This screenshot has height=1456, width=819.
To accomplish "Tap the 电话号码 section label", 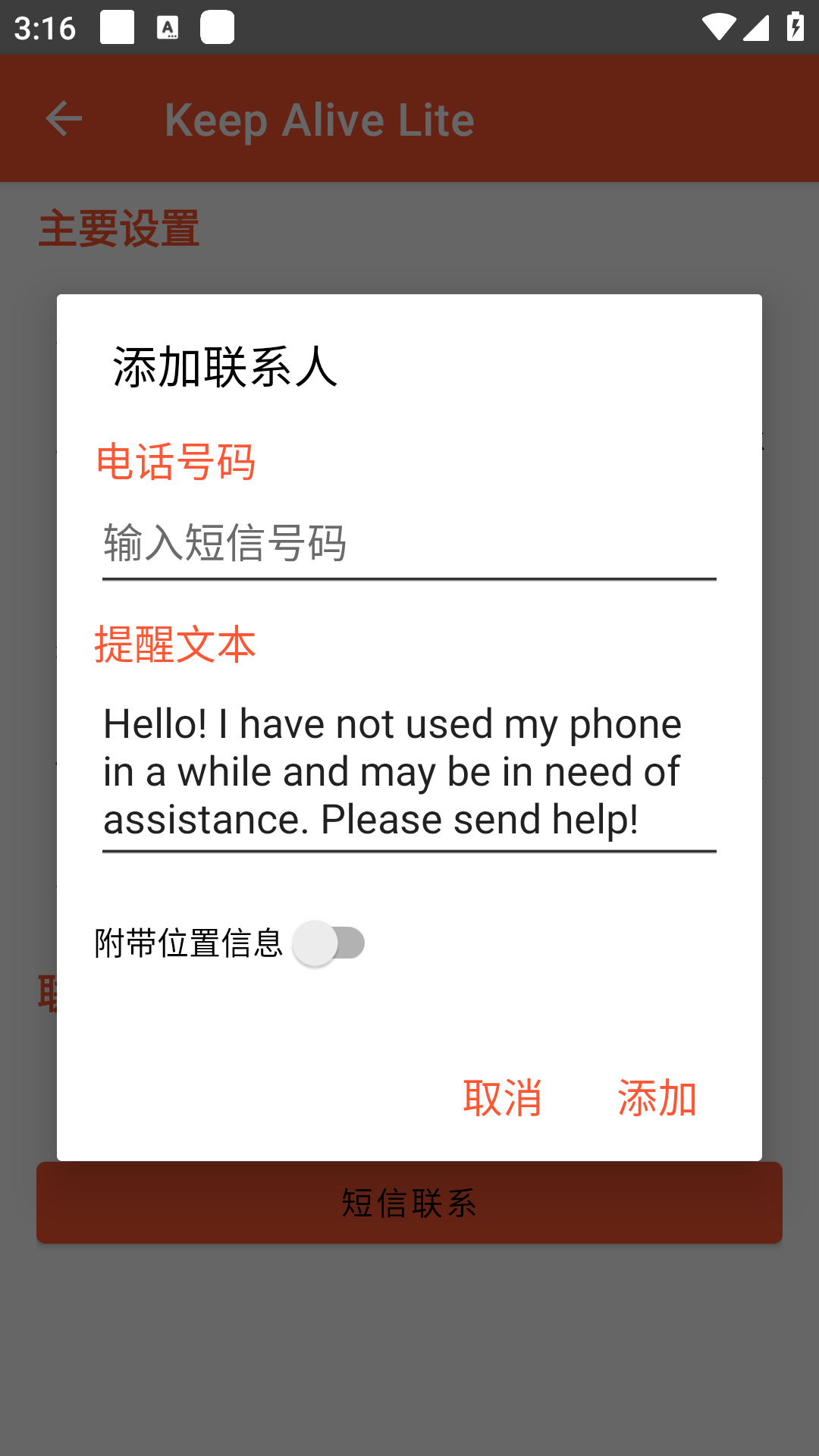I will 177,461.
